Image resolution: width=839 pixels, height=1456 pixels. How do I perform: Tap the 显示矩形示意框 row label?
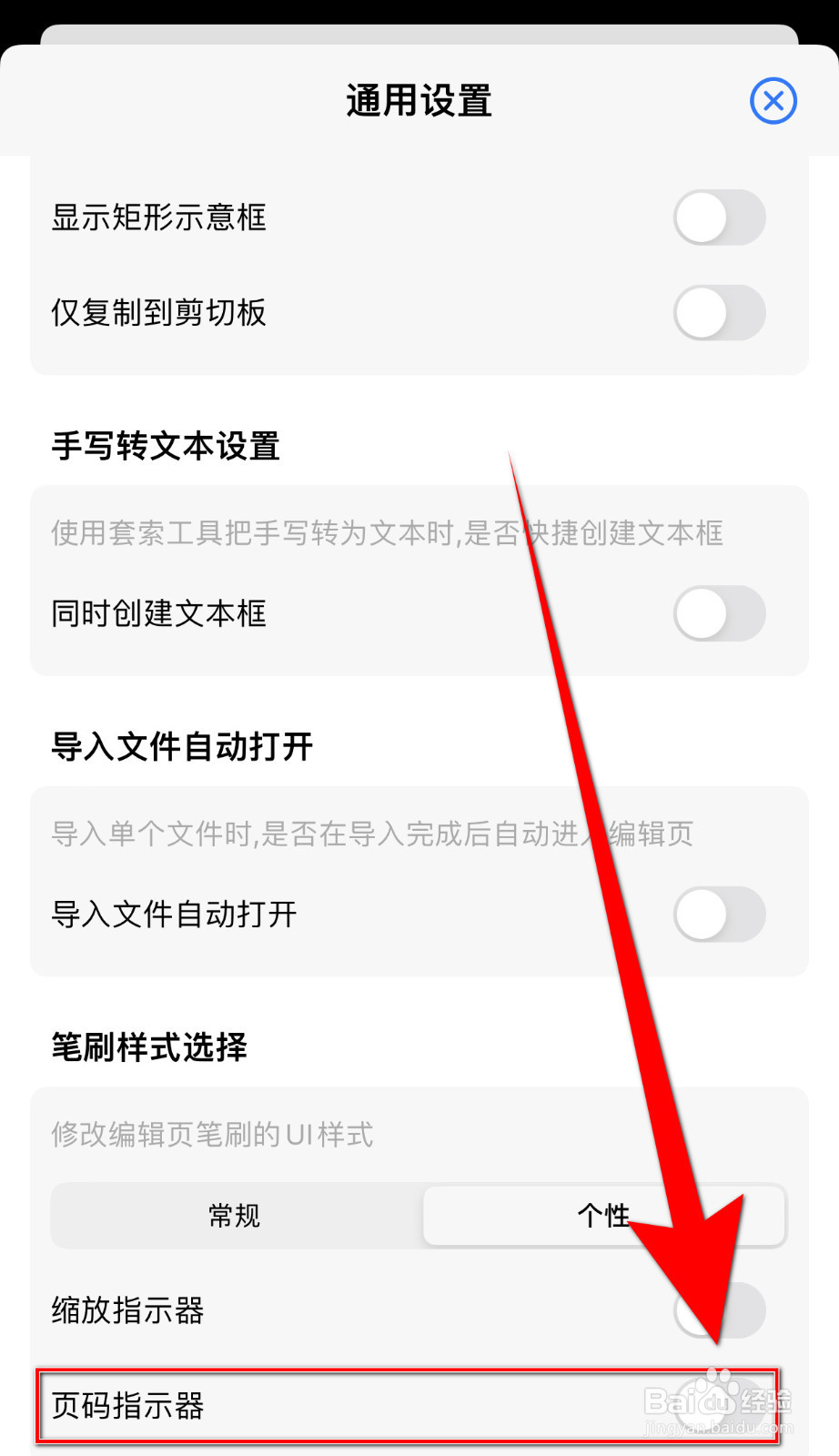(x=158, y=218)
